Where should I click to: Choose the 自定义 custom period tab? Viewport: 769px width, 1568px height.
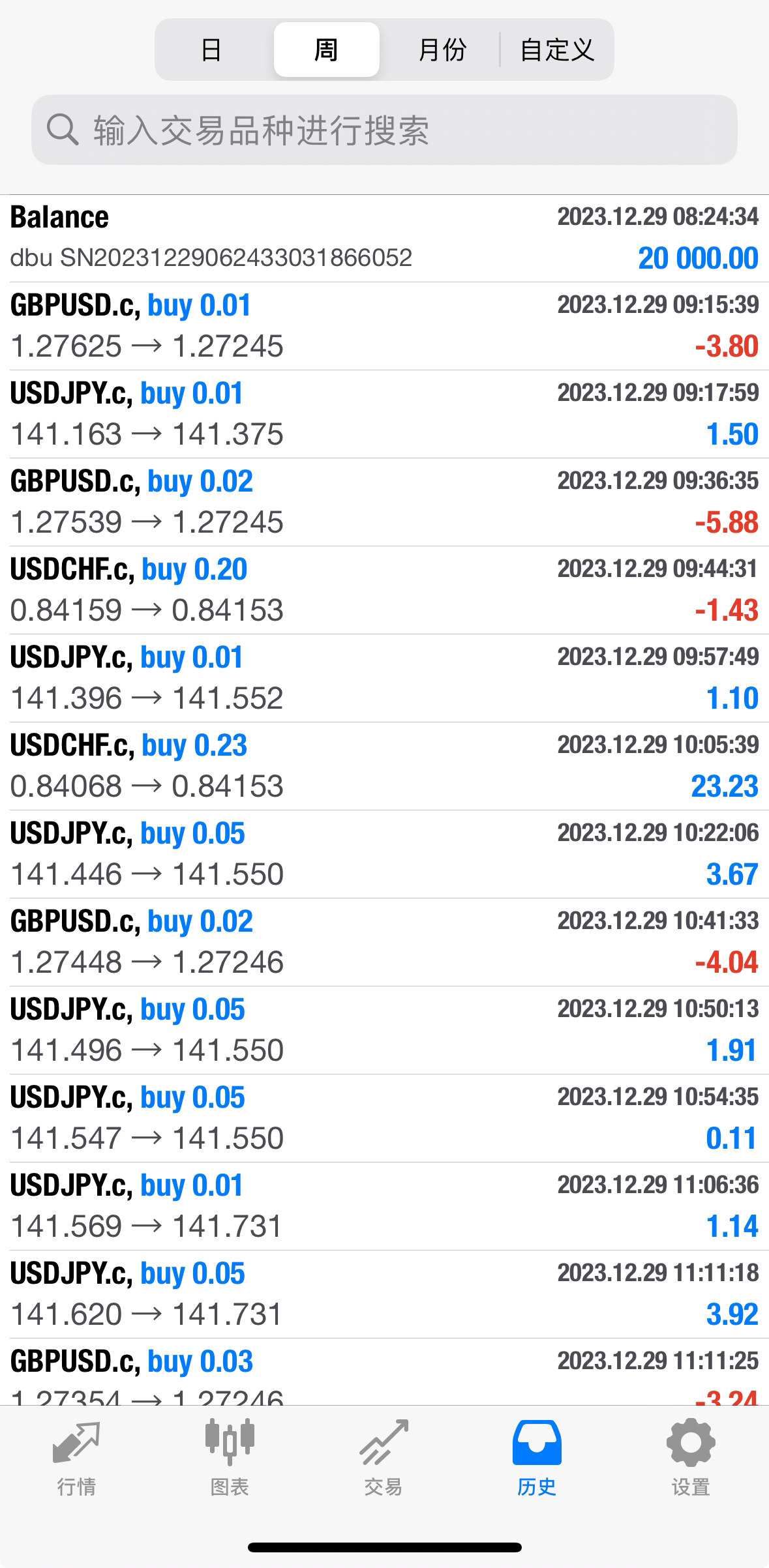[557, 50]
